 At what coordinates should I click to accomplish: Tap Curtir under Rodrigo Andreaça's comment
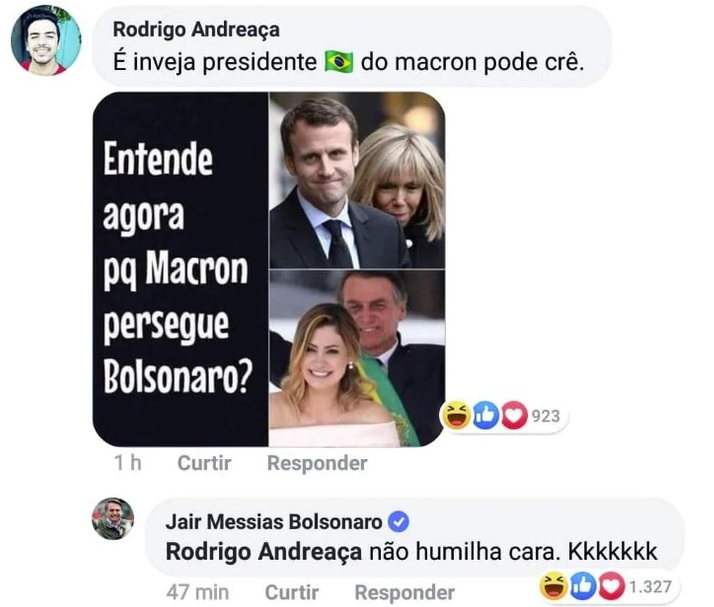click(204, 463)
